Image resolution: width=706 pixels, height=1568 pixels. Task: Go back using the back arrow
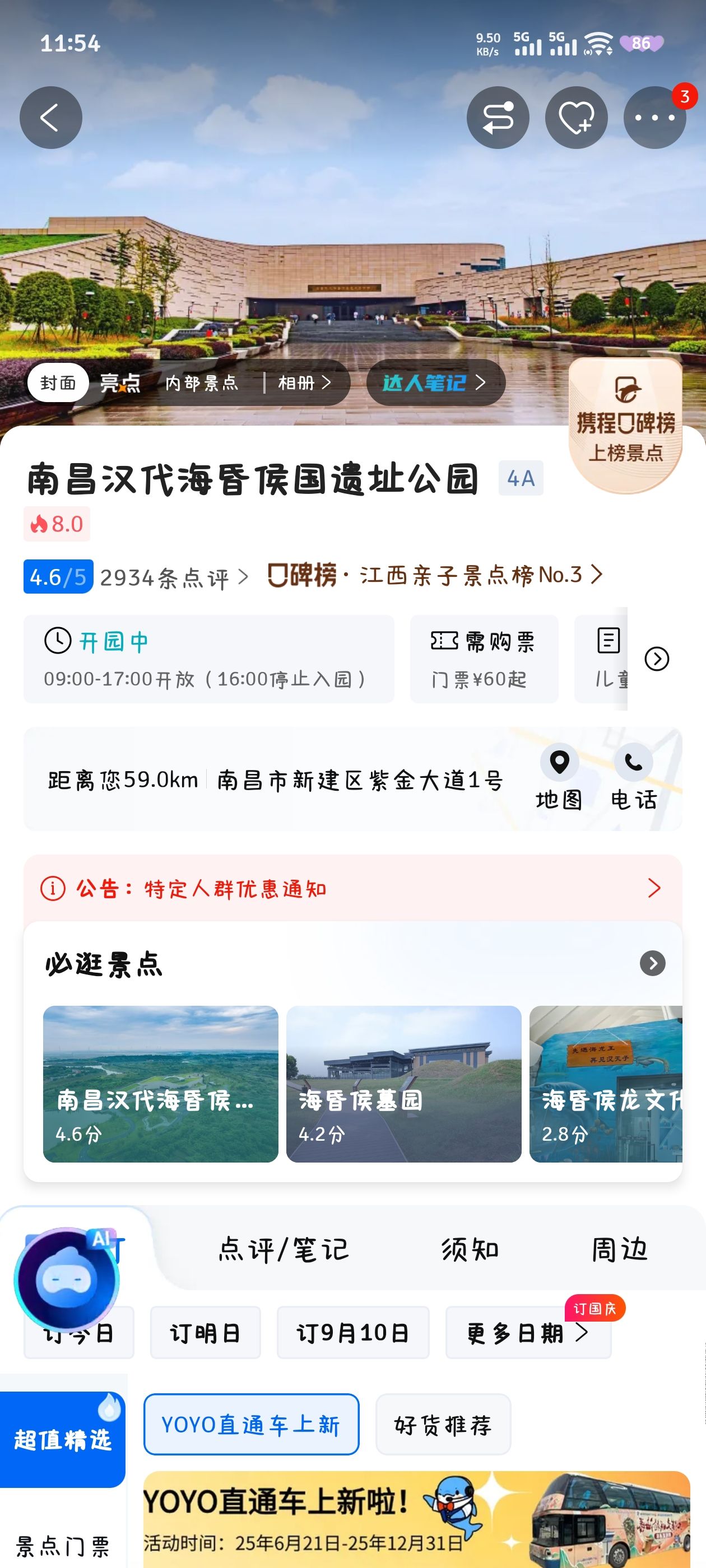[50, 118]
